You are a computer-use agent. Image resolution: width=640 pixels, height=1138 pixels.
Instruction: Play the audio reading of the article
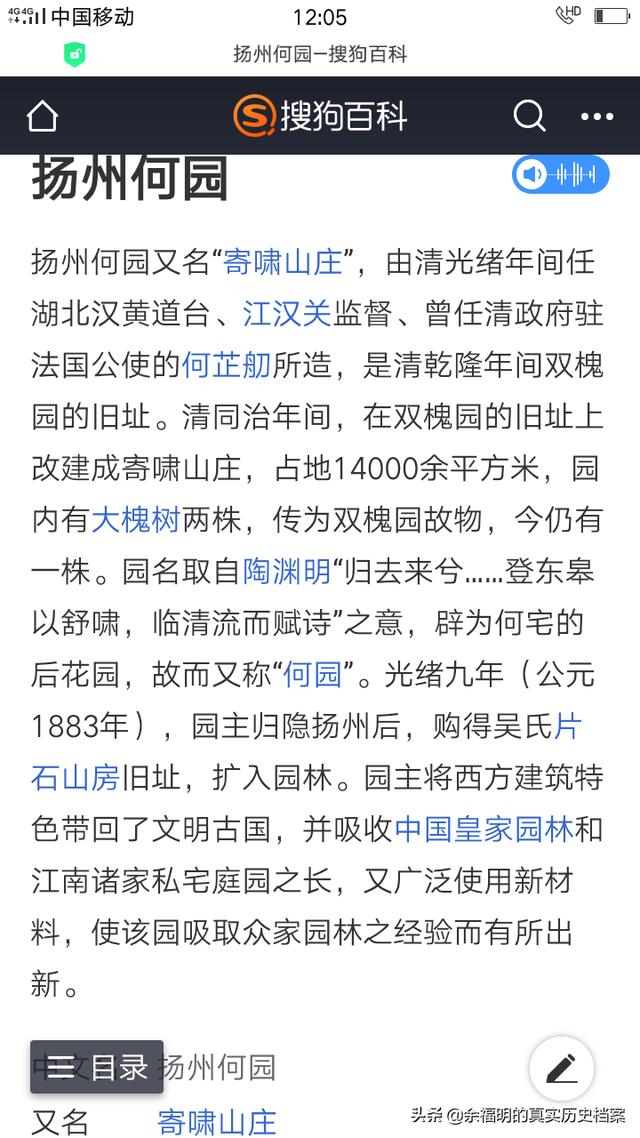coord(560,174)
